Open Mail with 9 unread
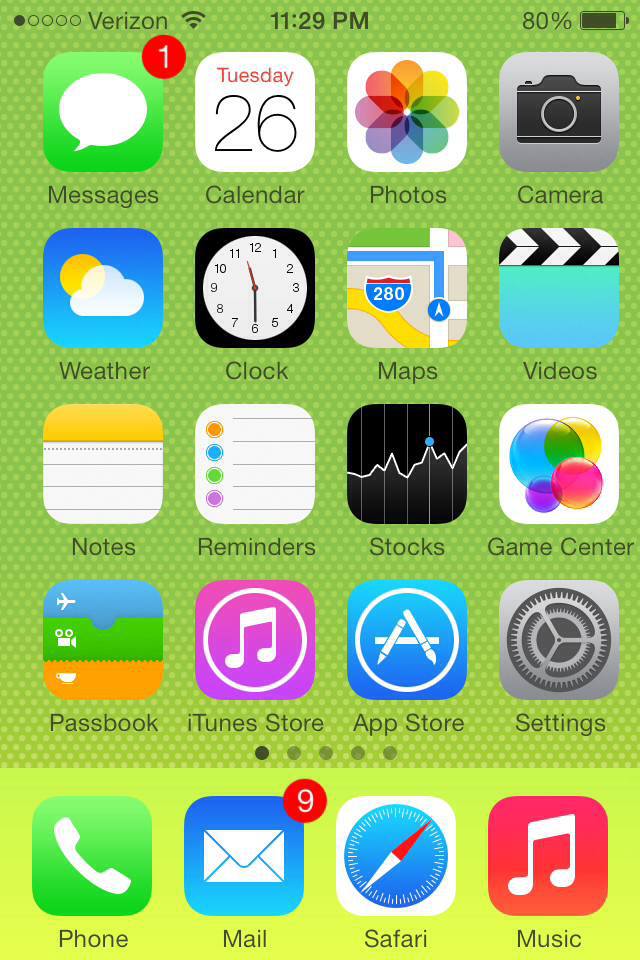Image resolution: width=640 pixels, height=960 pixels. click(x=244, y=856)
